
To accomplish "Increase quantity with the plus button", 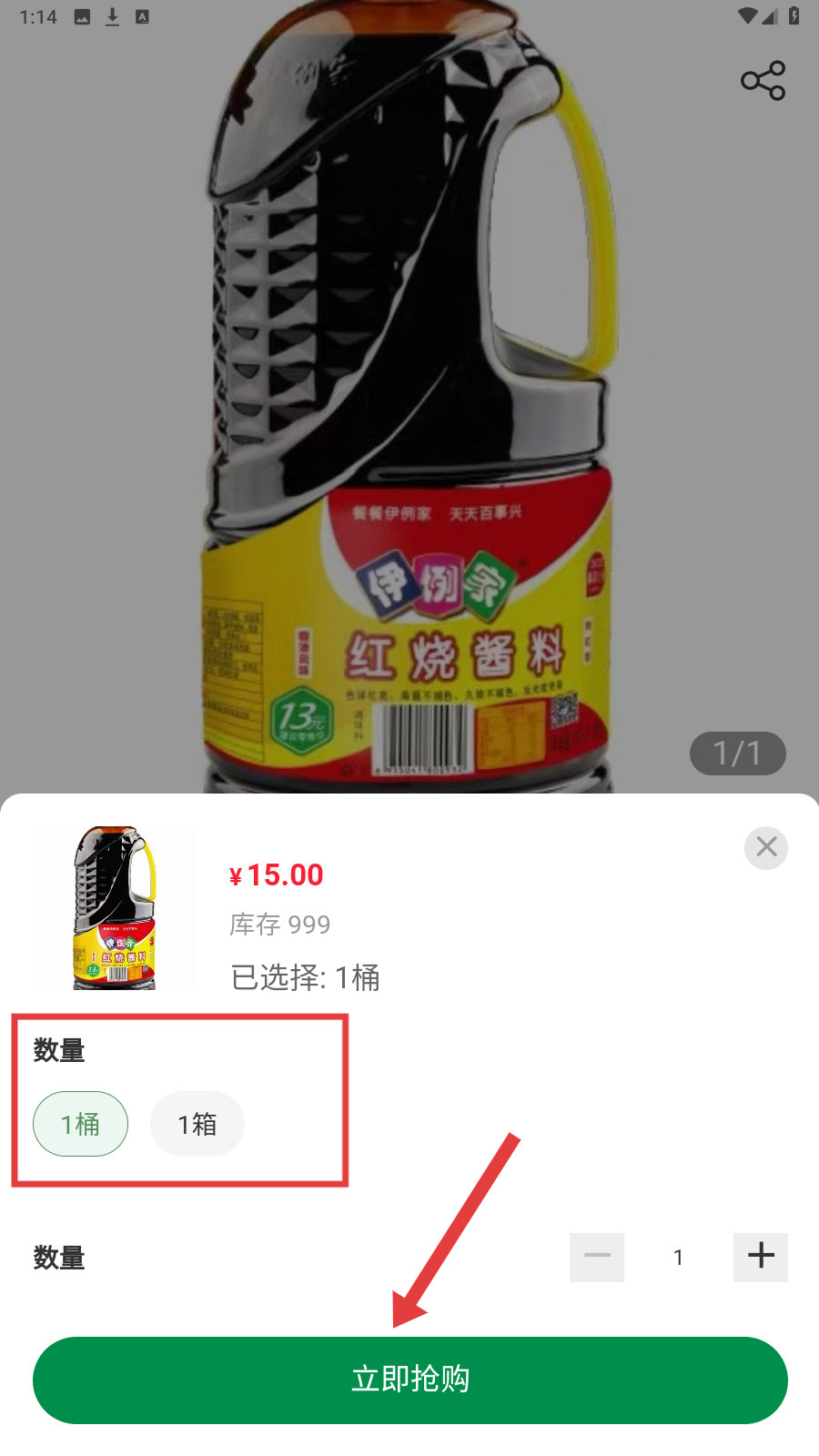I will click(x=761, y=1257).
